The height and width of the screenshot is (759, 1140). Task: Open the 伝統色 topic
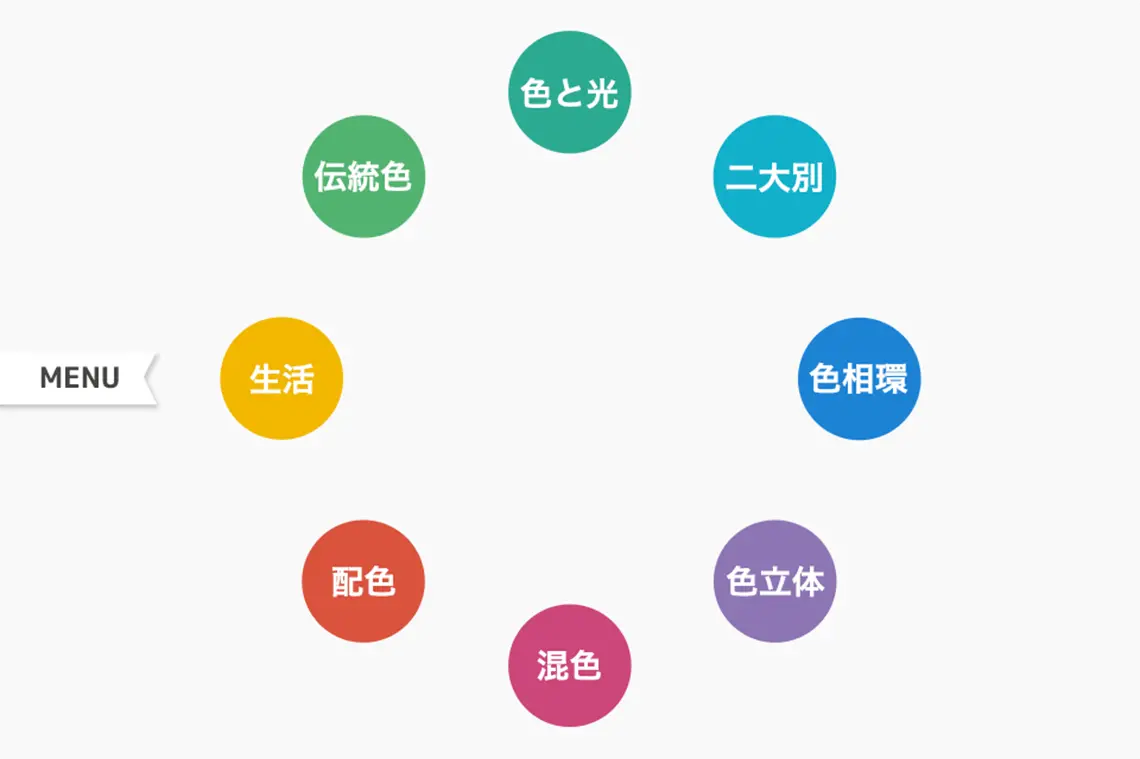pos(363,177)
